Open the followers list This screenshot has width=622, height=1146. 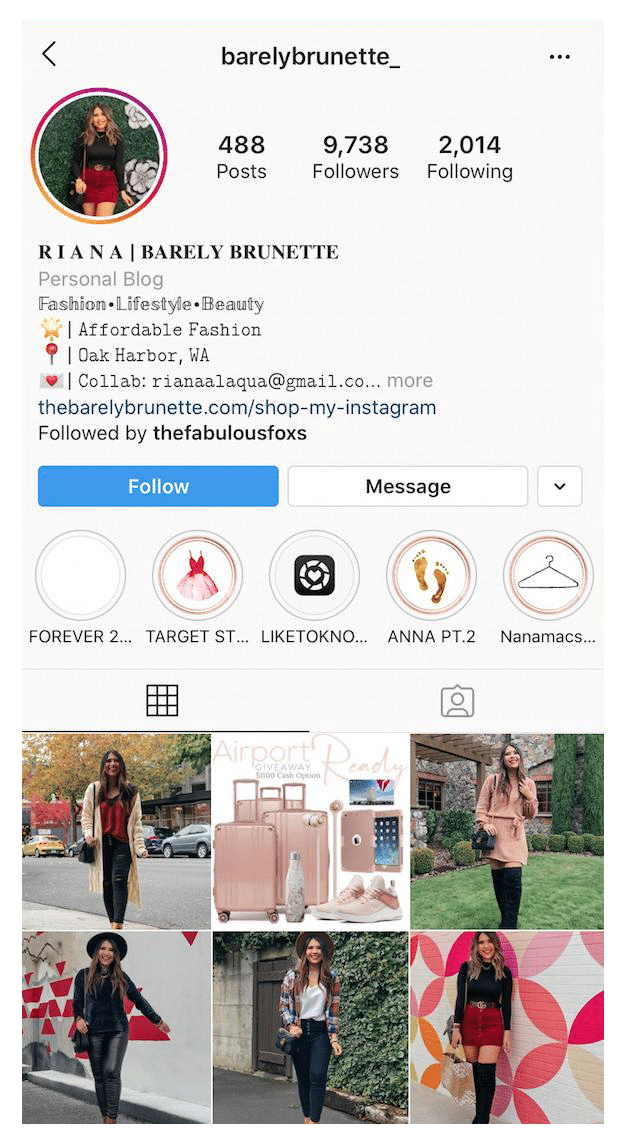355,157
